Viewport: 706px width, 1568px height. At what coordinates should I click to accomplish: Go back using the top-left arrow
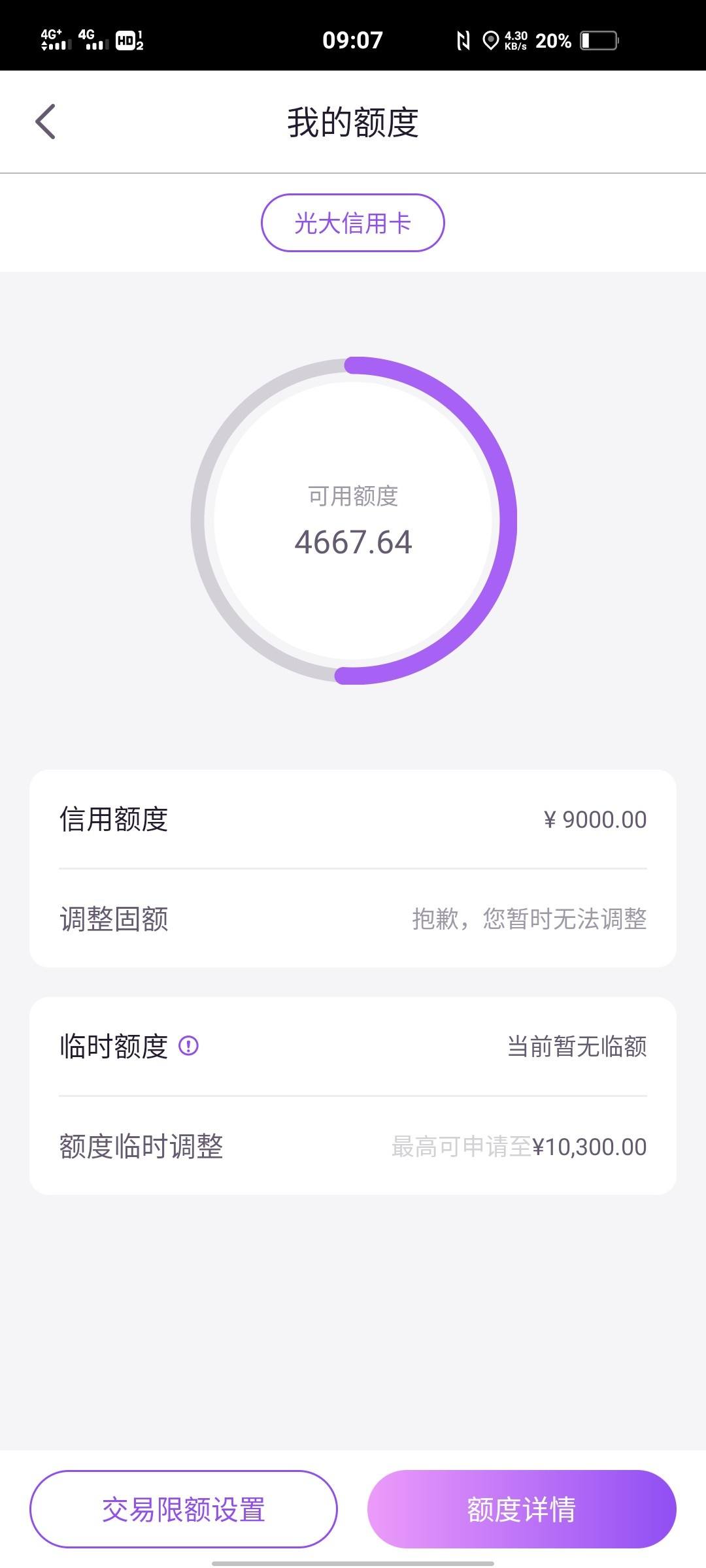(x=45, y=122)
